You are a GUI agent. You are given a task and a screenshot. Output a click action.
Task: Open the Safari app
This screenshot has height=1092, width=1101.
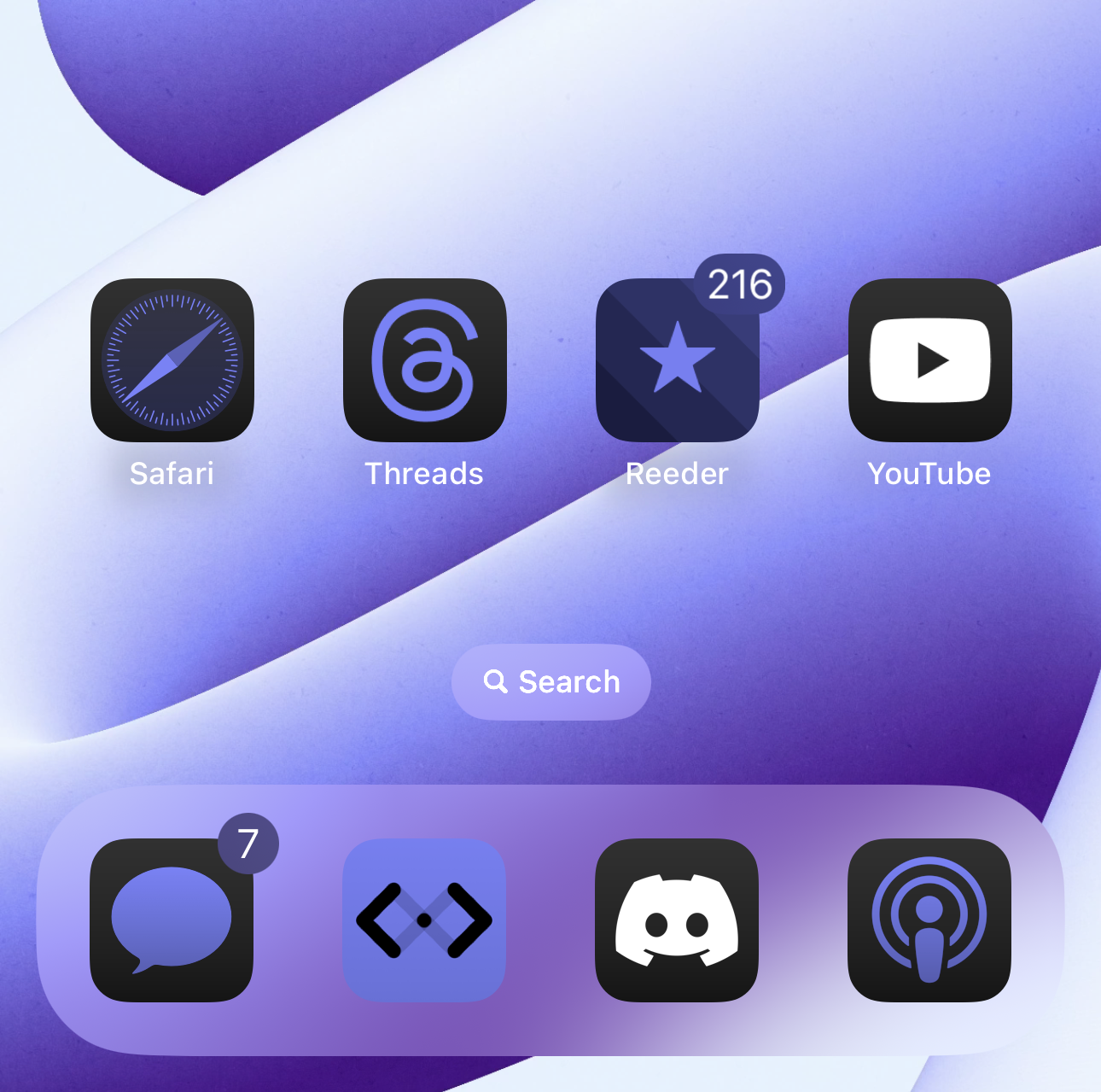pos(172,360)
